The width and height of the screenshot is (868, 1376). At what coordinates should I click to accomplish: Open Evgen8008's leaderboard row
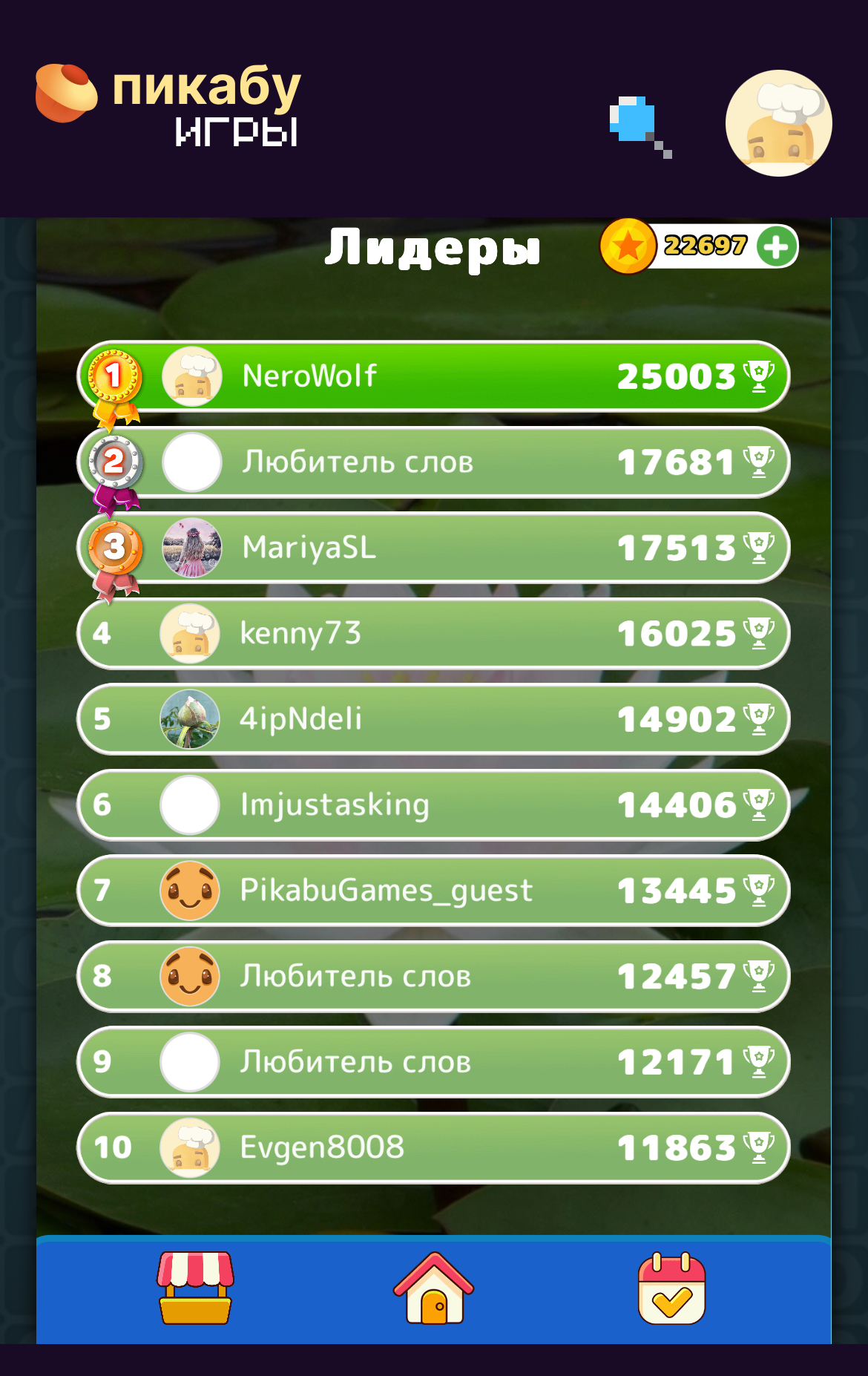coord(434,1147)
